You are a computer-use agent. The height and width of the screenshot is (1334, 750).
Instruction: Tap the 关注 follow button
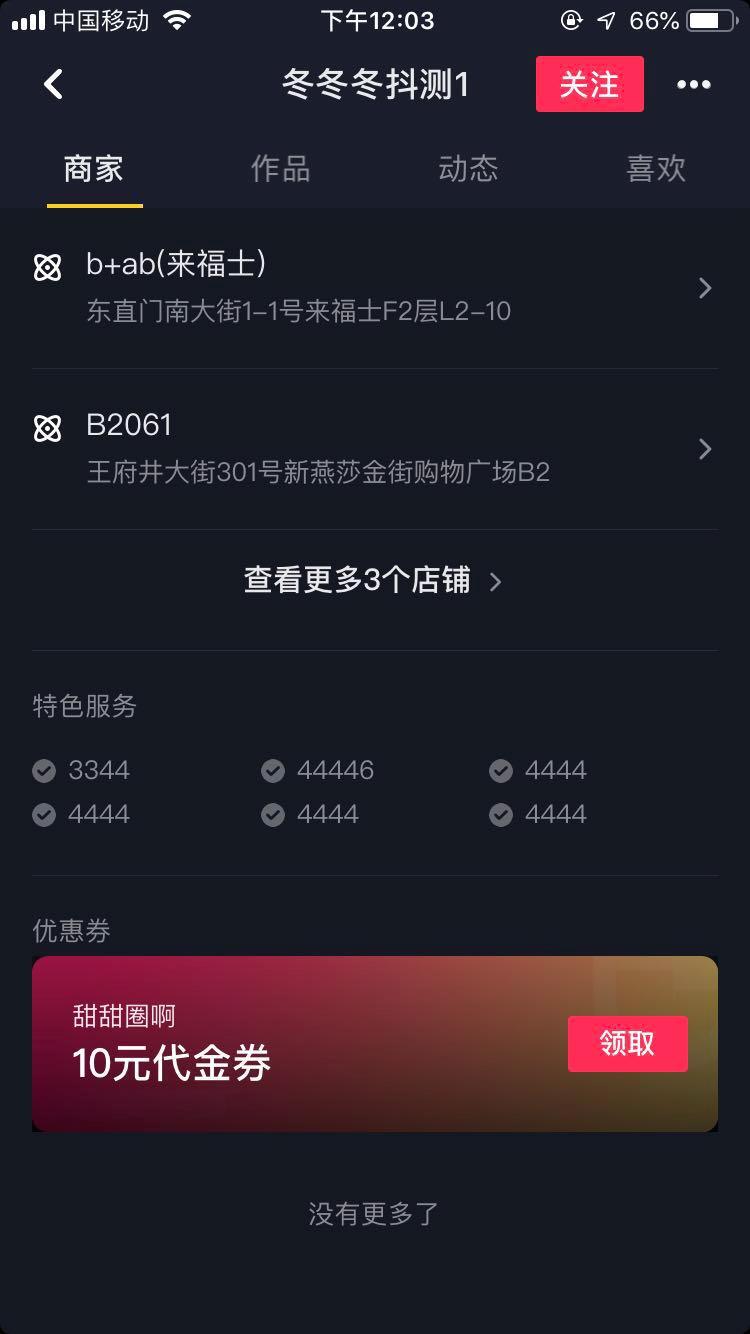[590, 84]
